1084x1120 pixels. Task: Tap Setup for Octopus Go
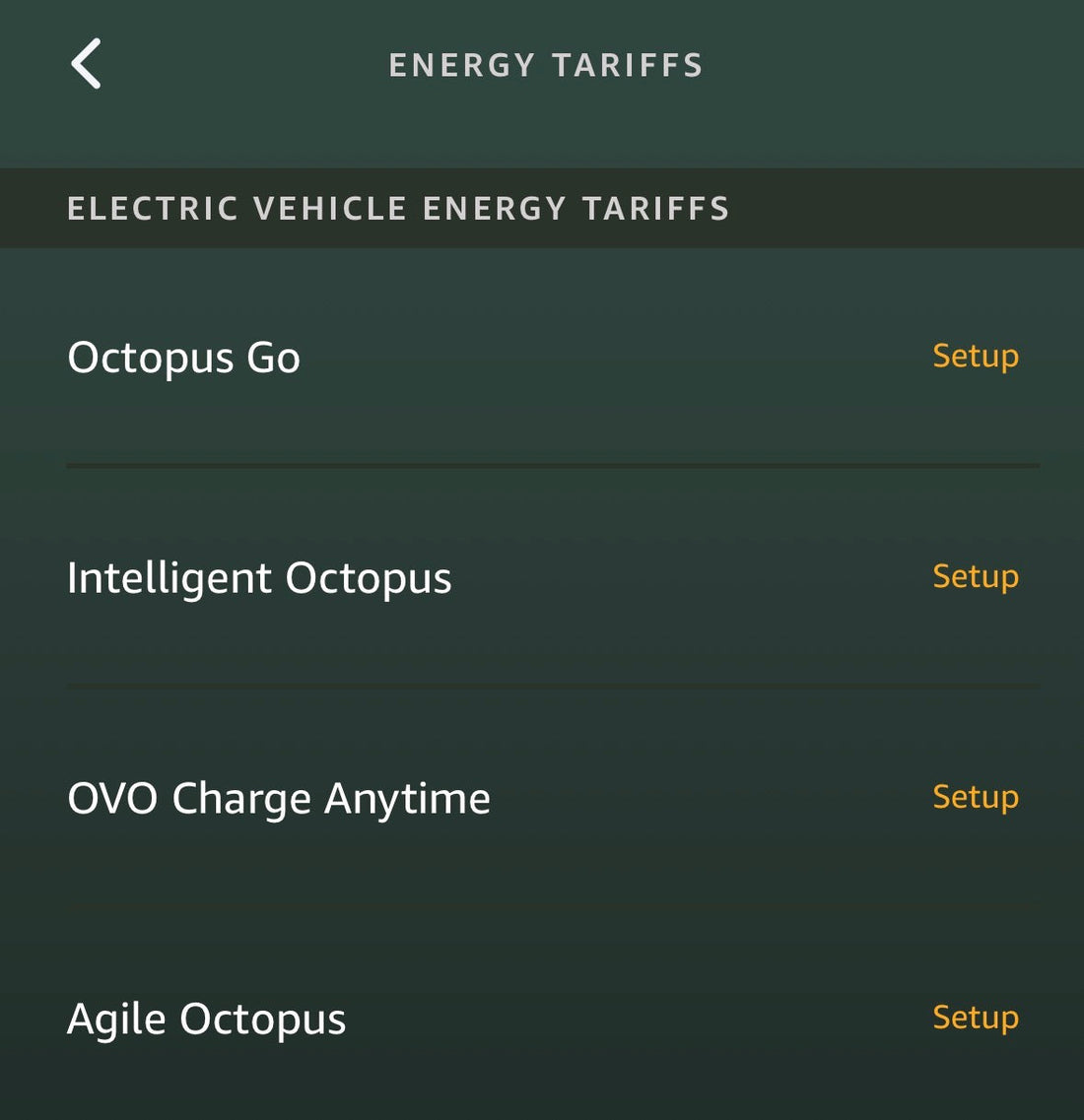975,356
